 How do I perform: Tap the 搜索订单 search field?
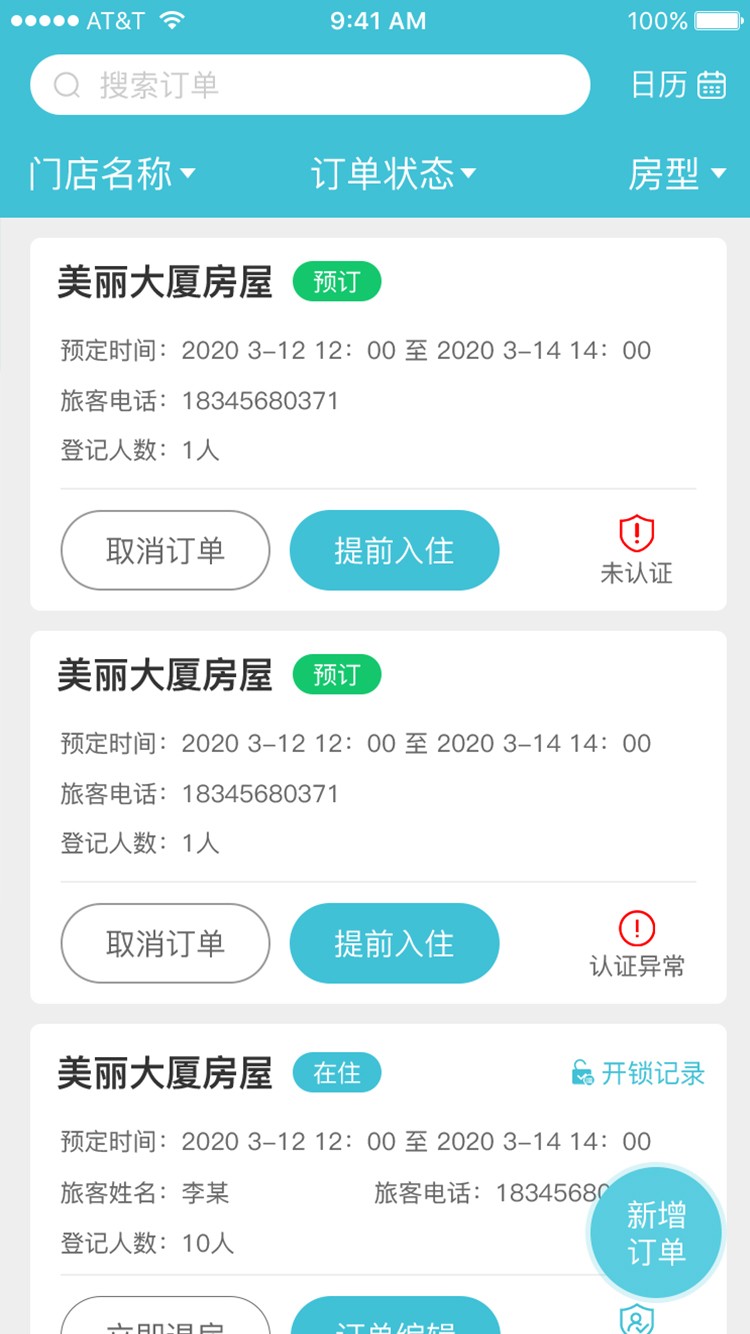(310, 85)
